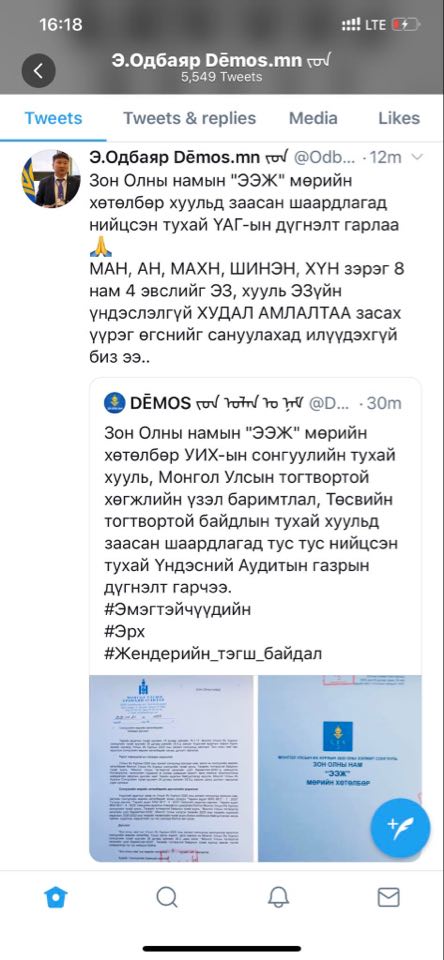Open the tweet's dropdown caret menu
The width and height of the screenshot is (444, 960).
pyautogui.click(x=417, y=157)
